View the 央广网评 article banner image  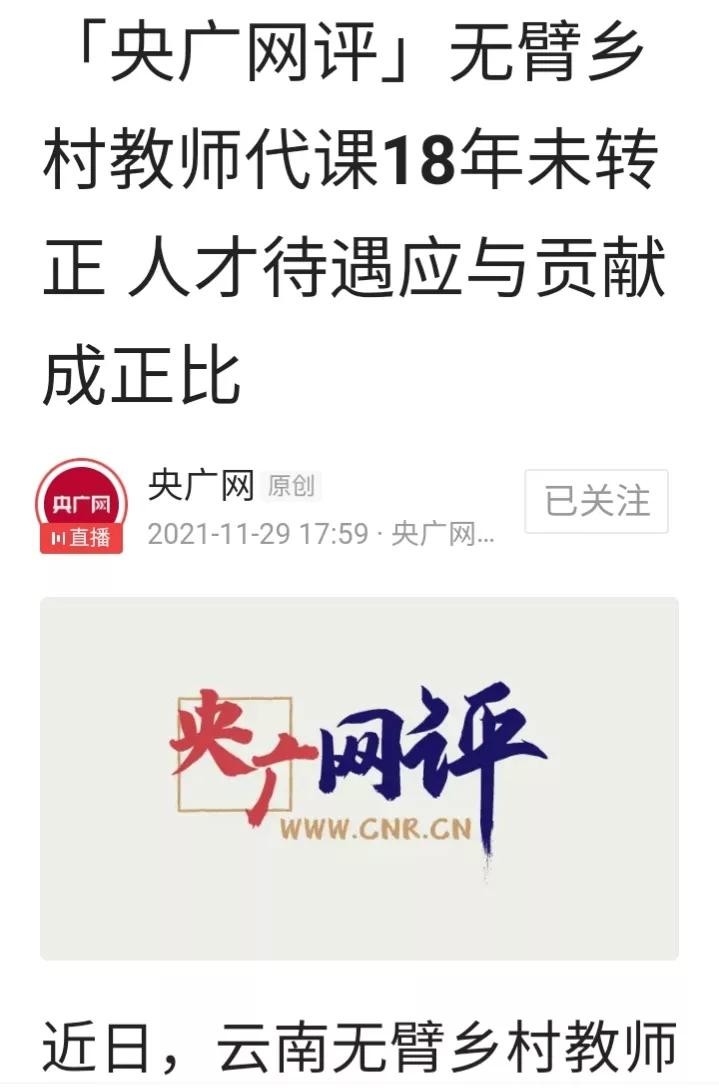[359, 778]
